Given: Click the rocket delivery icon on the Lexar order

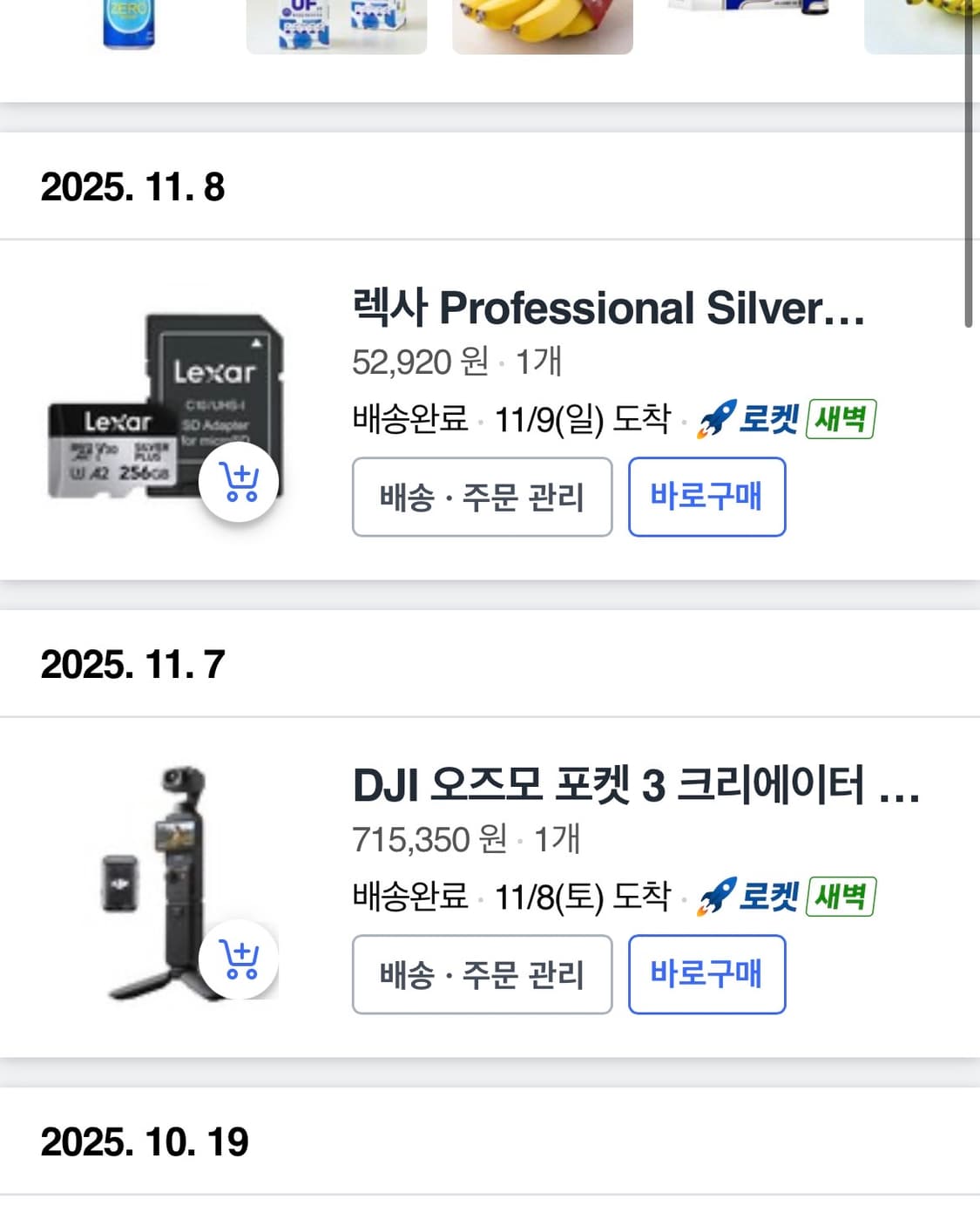Looking at the screenshot, I should 716,419.
